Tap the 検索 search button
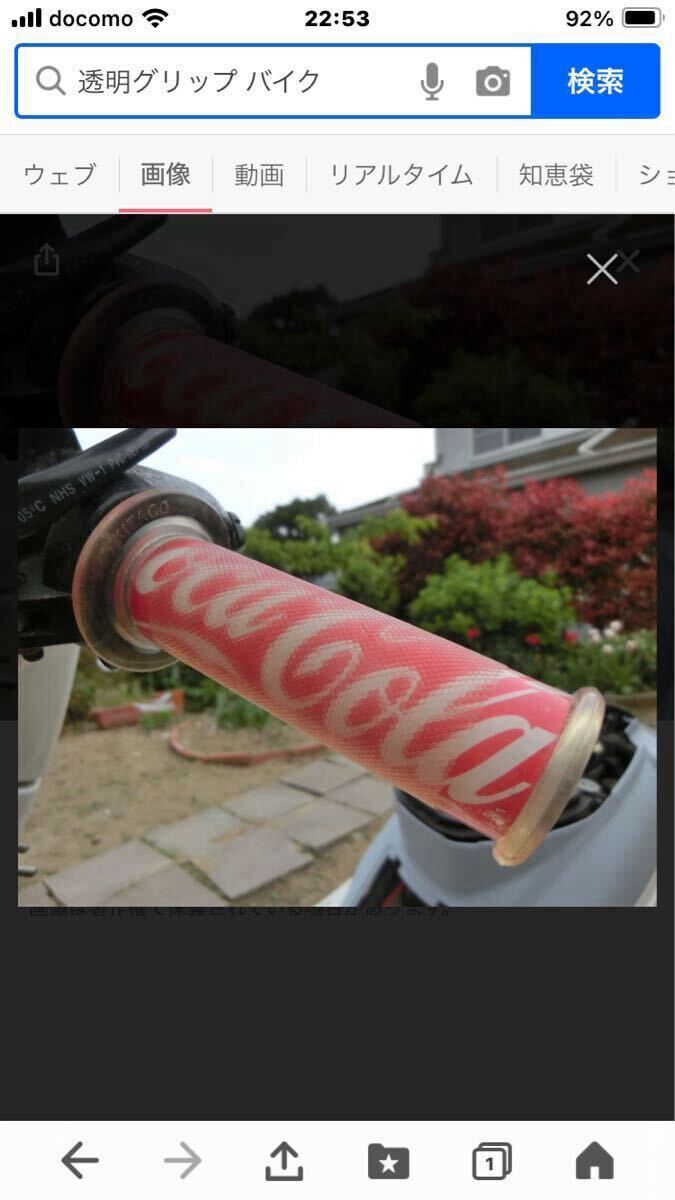The image size is (675, 1200). [595, 81]
